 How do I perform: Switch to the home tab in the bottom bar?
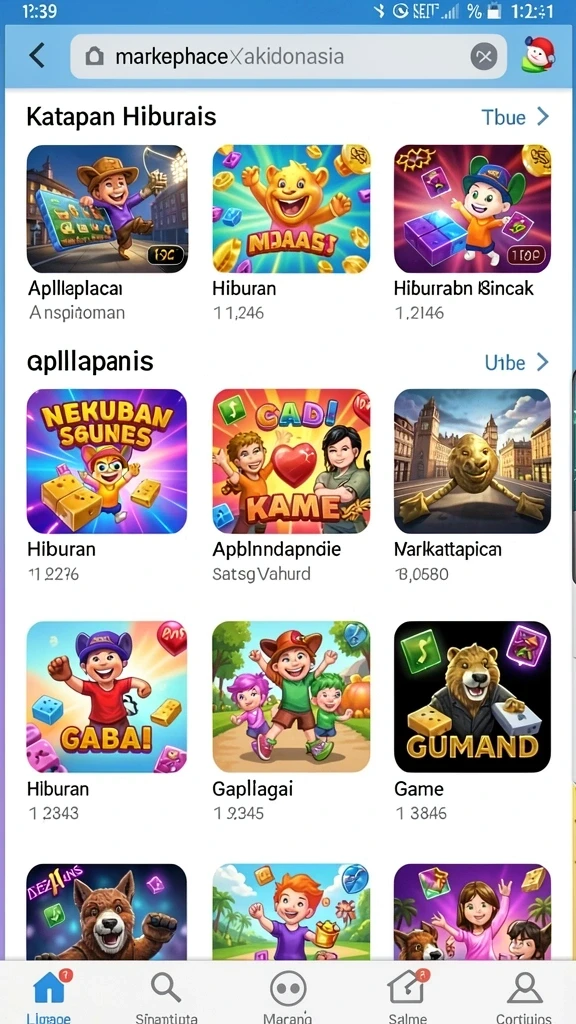click(x=50, y=994)
